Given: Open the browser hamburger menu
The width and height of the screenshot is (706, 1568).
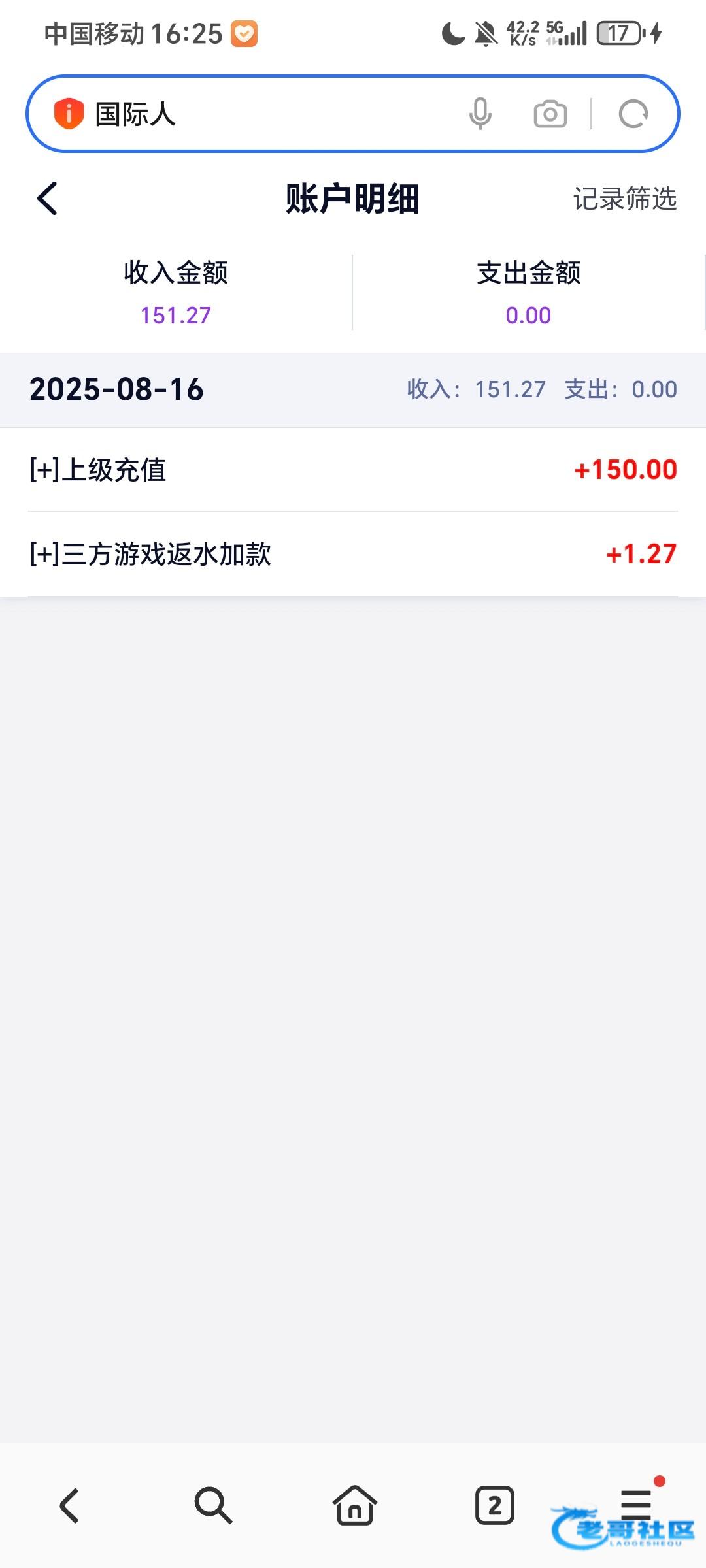Looking at the screenshot, I should tap(636, 1504).
